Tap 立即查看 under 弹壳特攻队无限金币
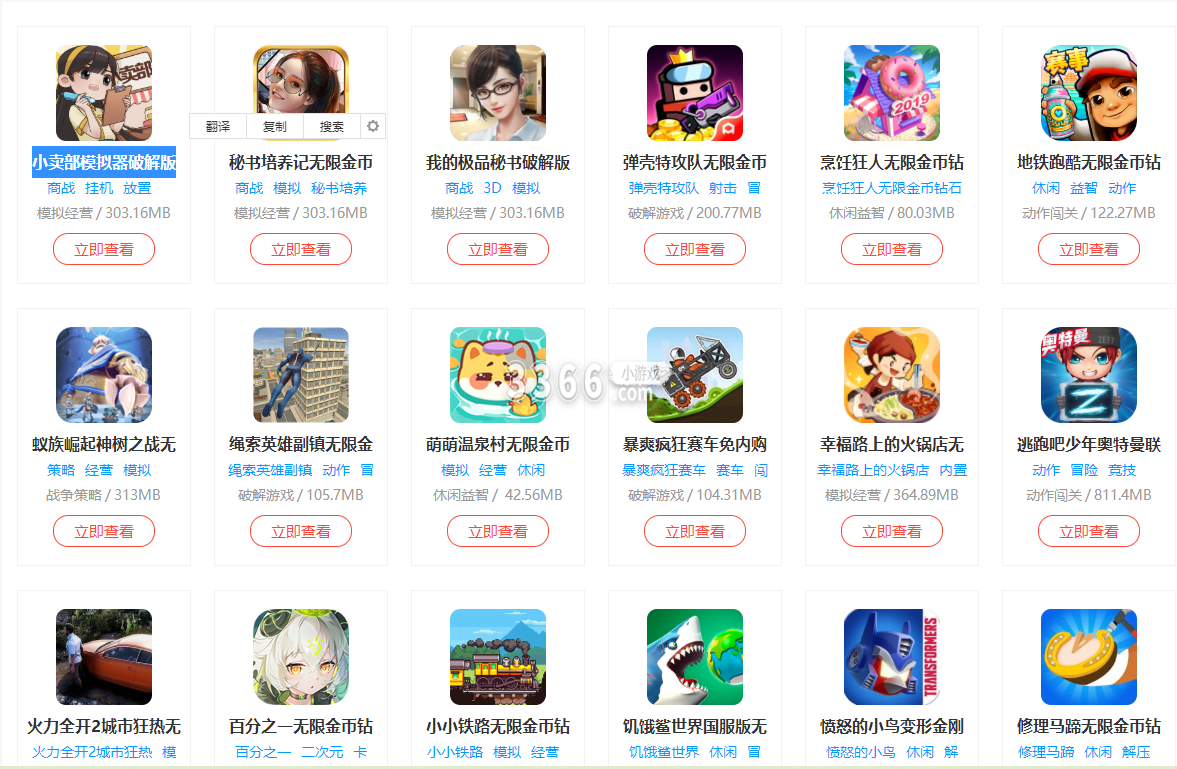This screenshot has height=769, width=1177. [695, 249]
